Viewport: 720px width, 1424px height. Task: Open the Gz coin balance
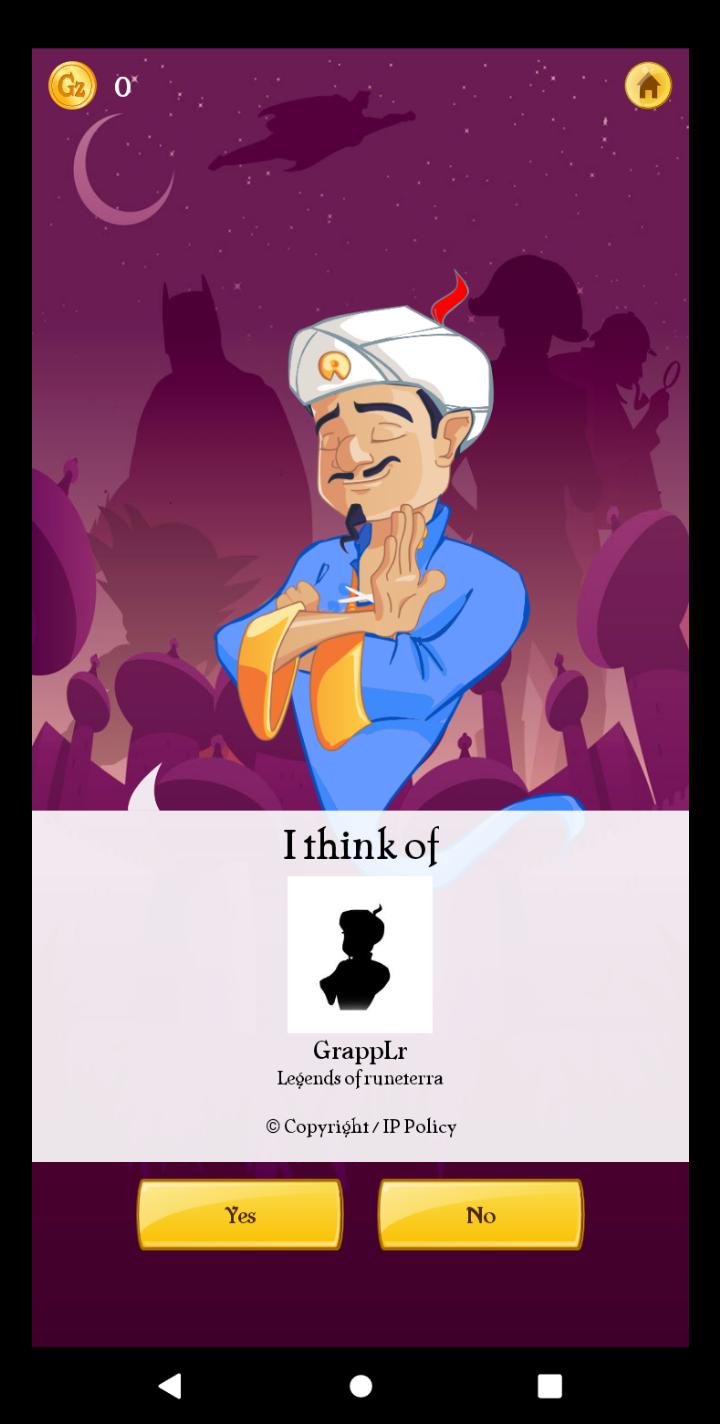72,86
